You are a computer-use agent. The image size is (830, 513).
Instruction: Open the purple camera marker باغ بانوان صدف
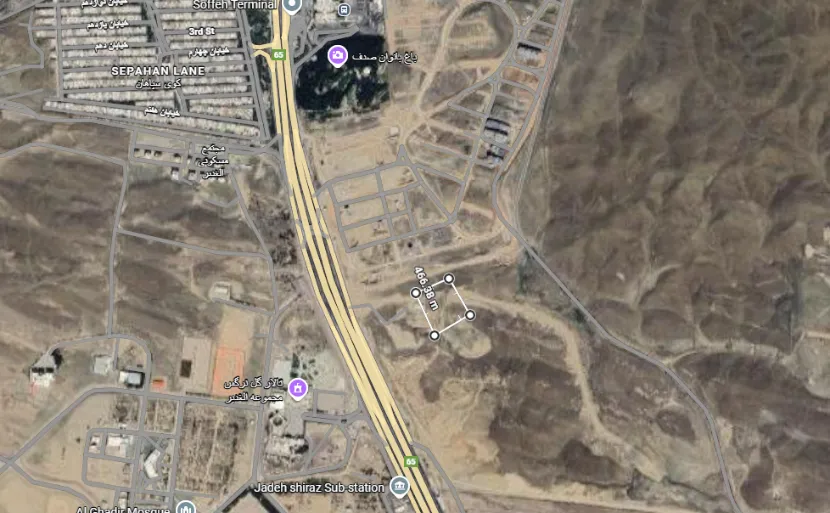point(338,54)
